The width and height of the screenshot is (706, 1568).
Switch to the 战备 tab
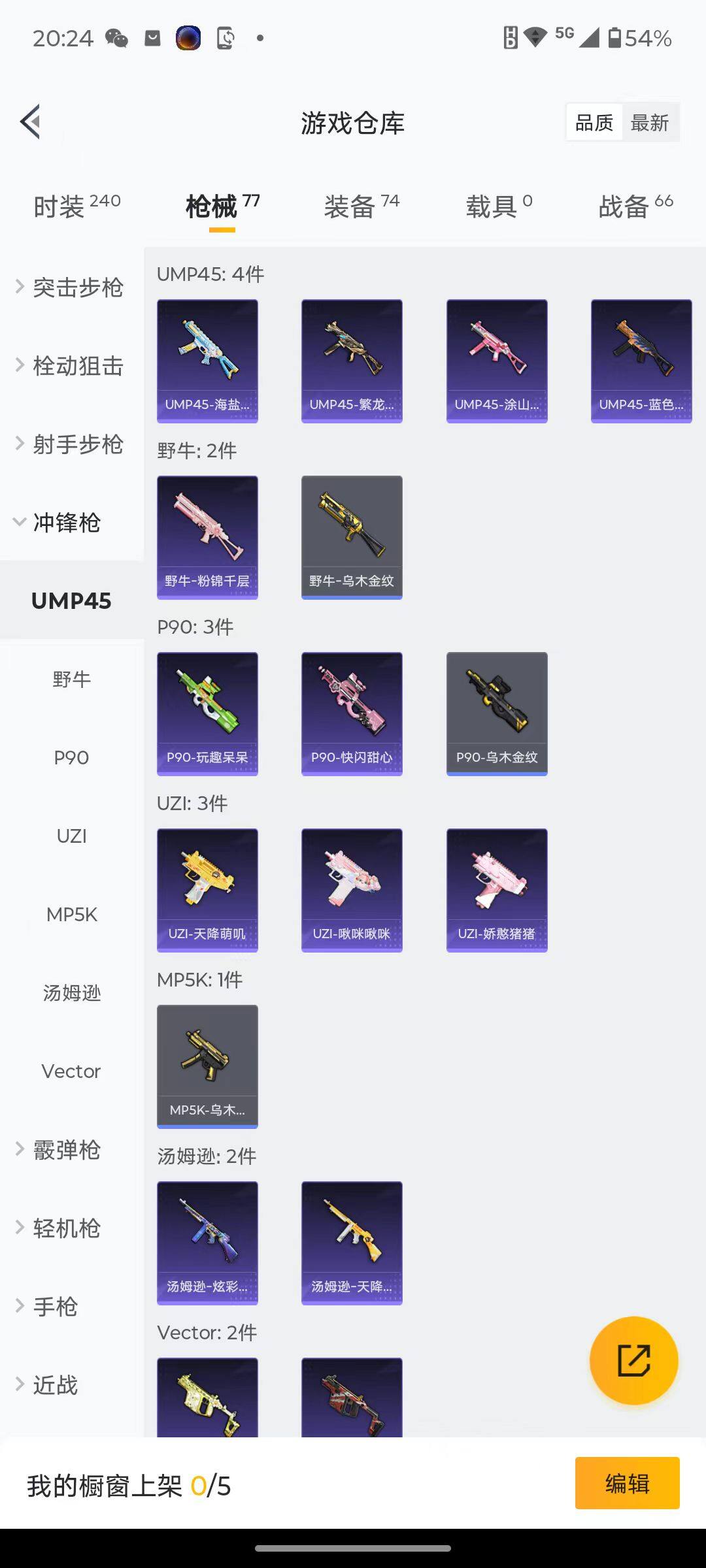pyautogui.click(x=635, y=206)
